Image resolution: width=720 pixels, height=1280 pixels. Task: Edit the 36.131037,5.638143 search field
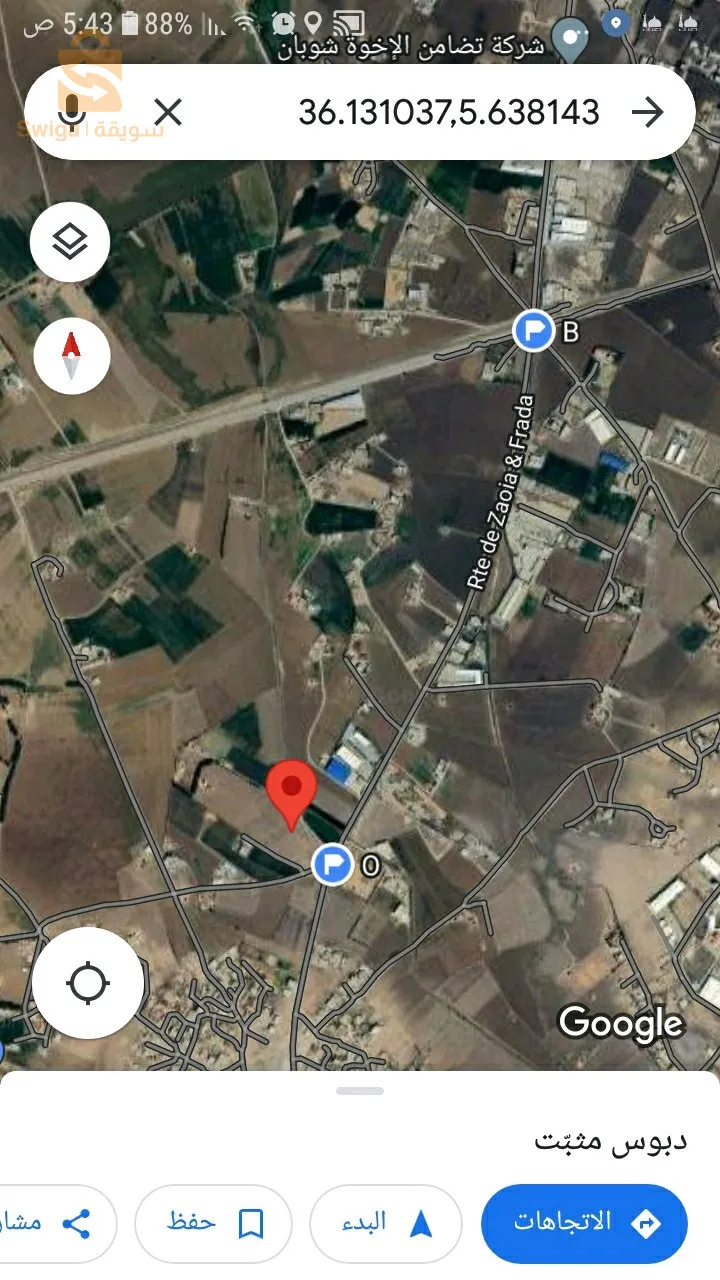448,112
